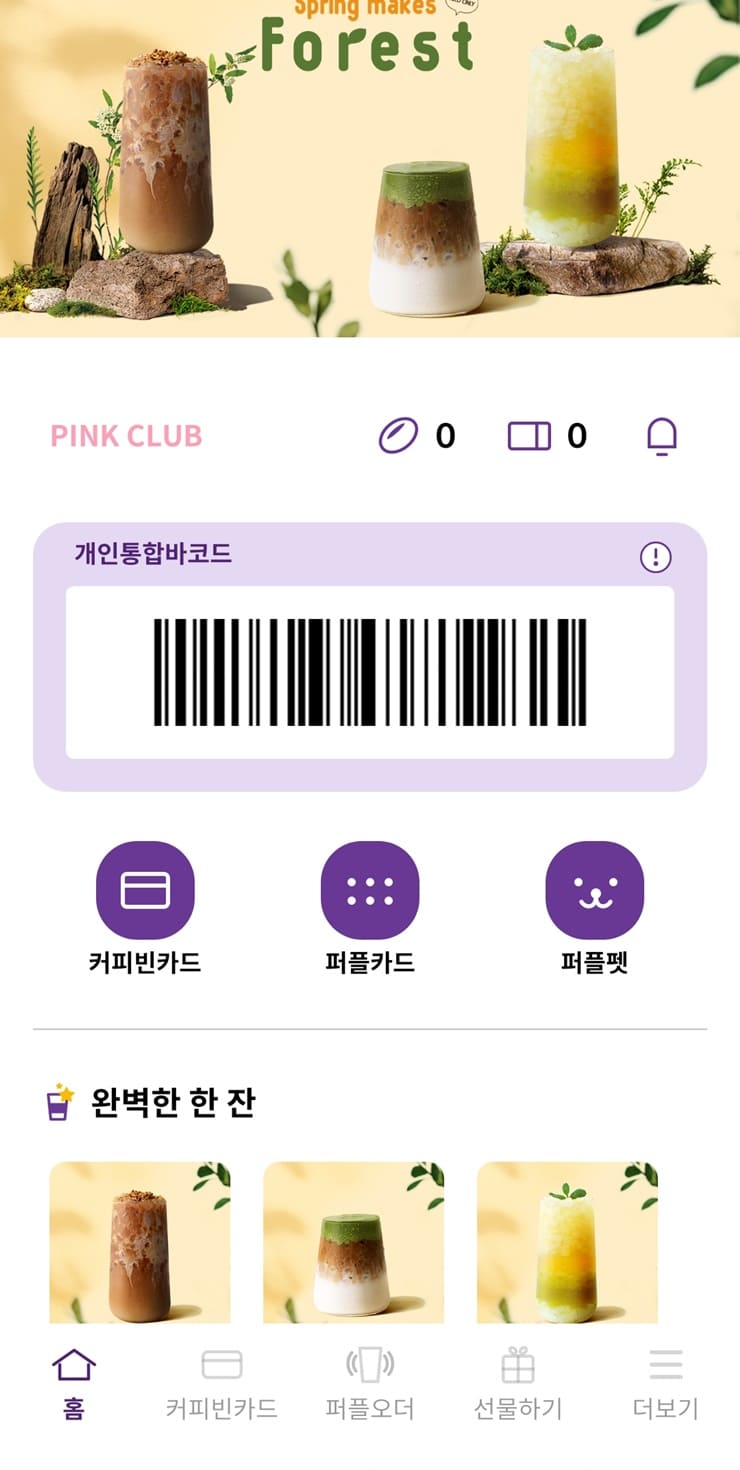Switch to the 퍼플오더 tab
This screenshot has height=1470, width=740.
(x=370, y=1383)
